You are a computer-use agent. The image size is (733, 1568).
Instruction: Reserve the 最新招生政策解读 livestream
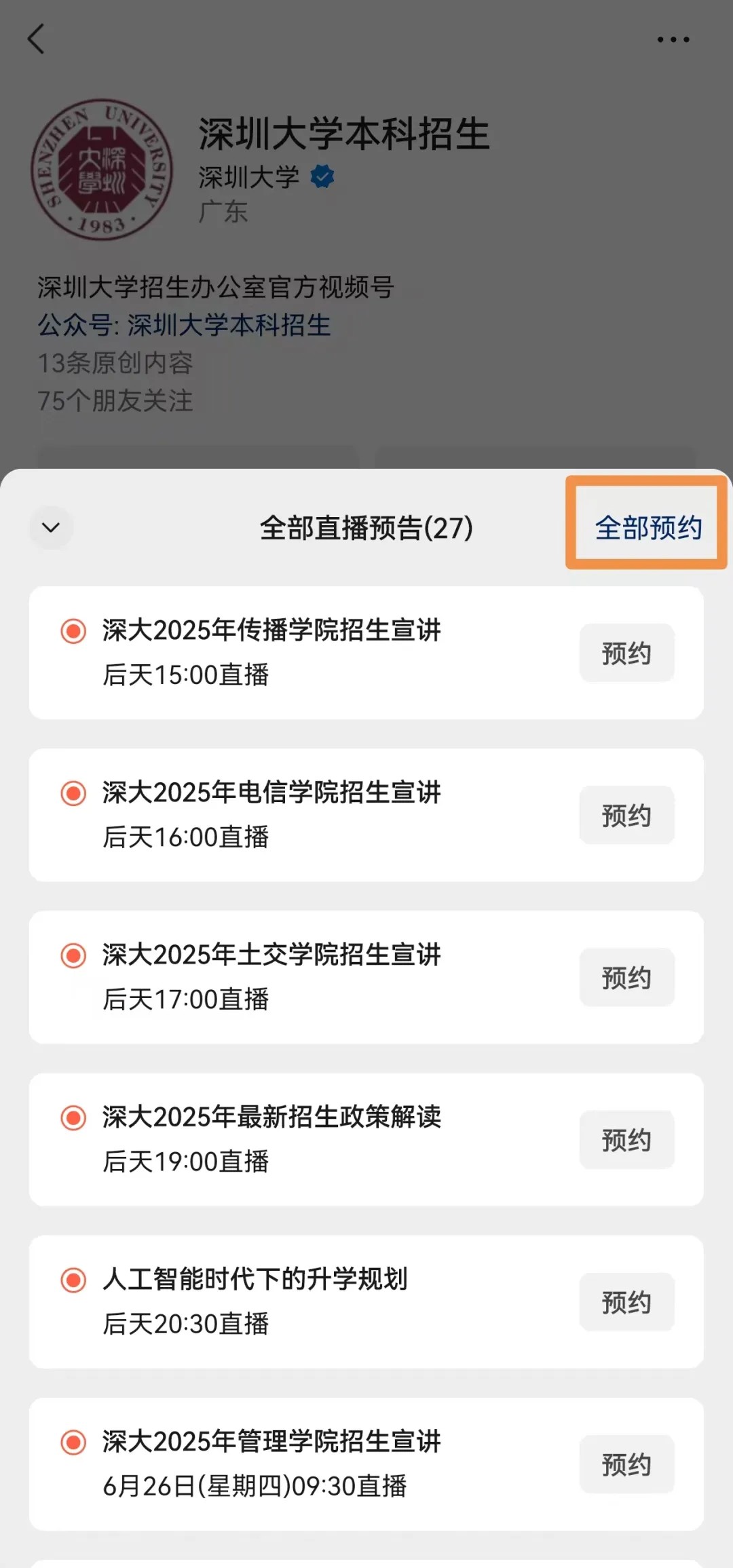coord(626,1139)
